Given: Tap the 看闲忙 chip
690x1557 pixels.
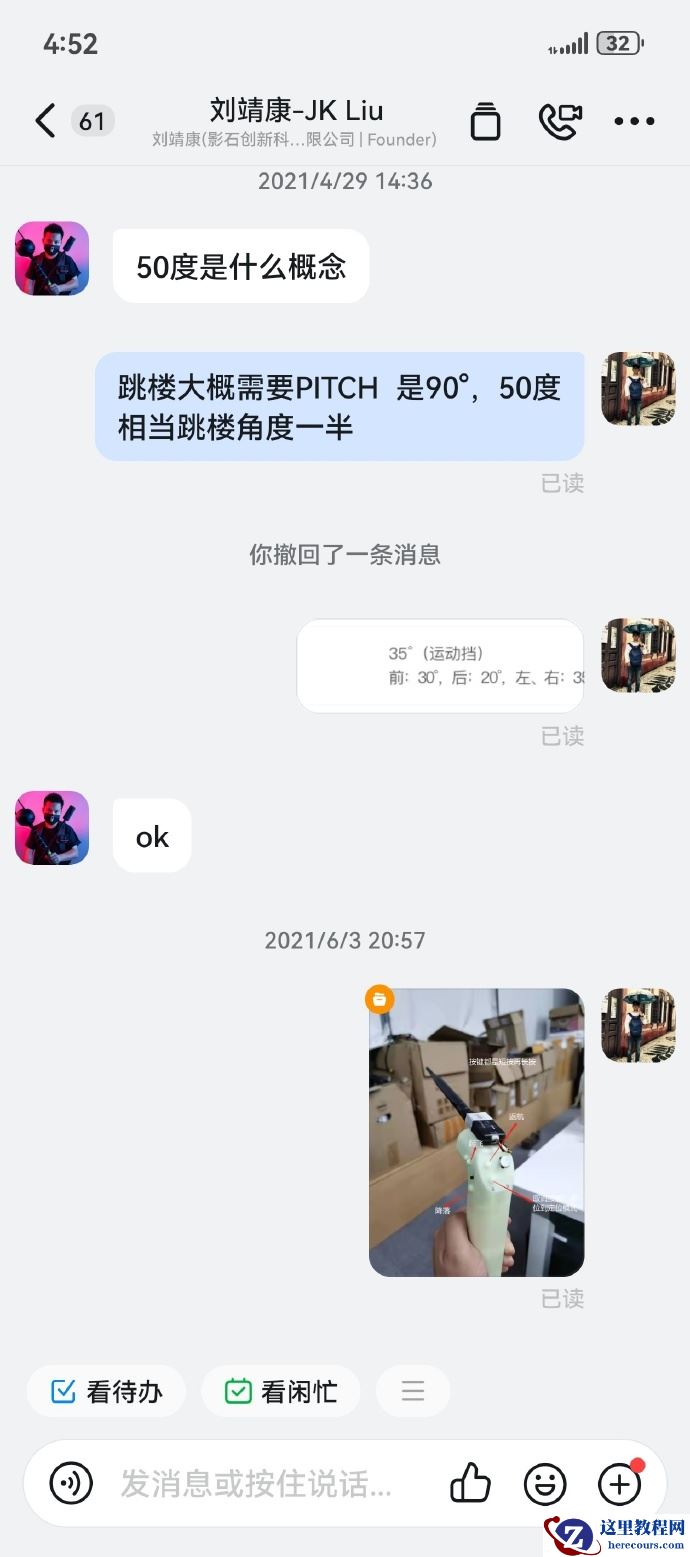Looking at the screenshot, I should (281, 1391).
